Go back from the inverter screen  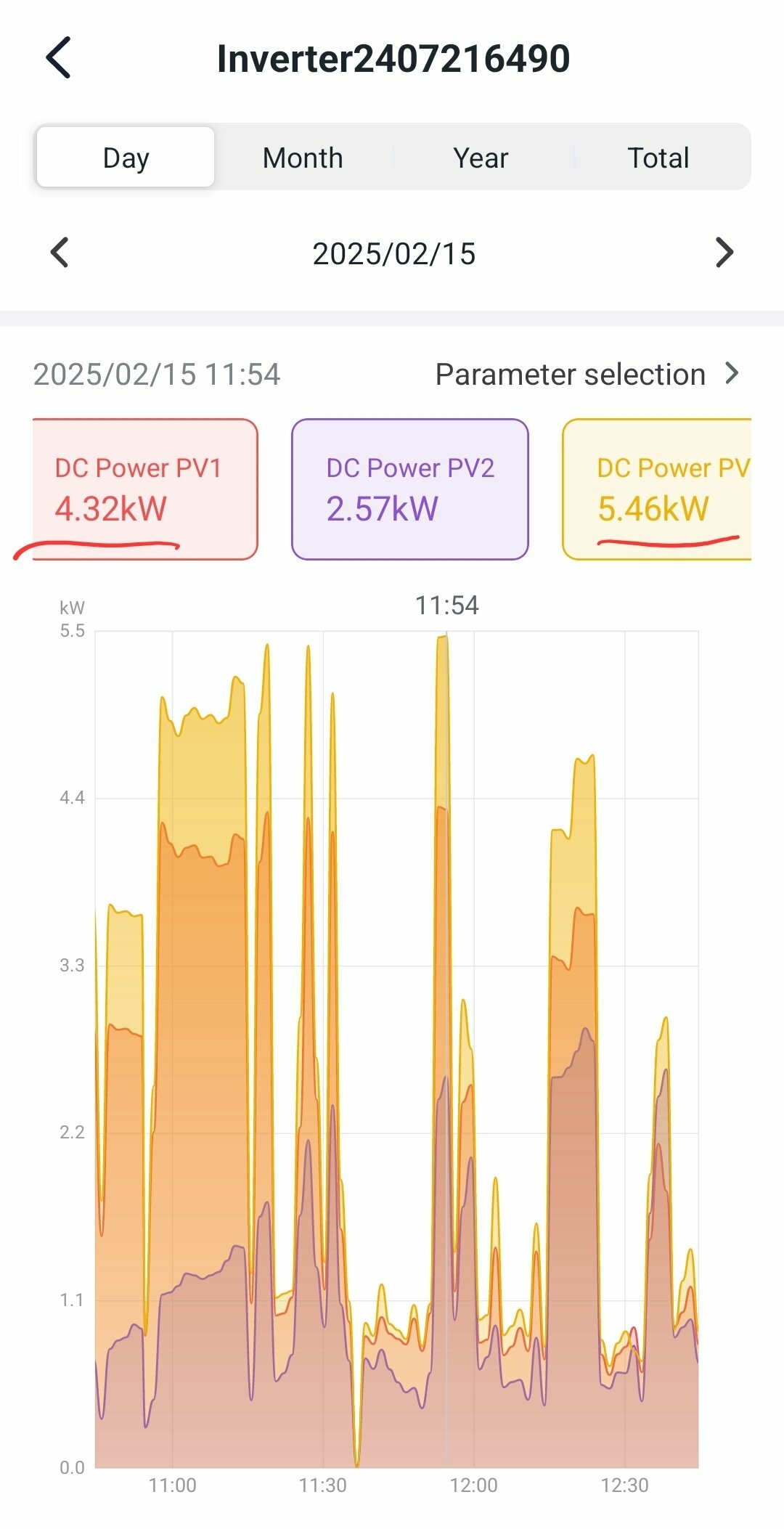pyautogui.click(x=59, y=57)
